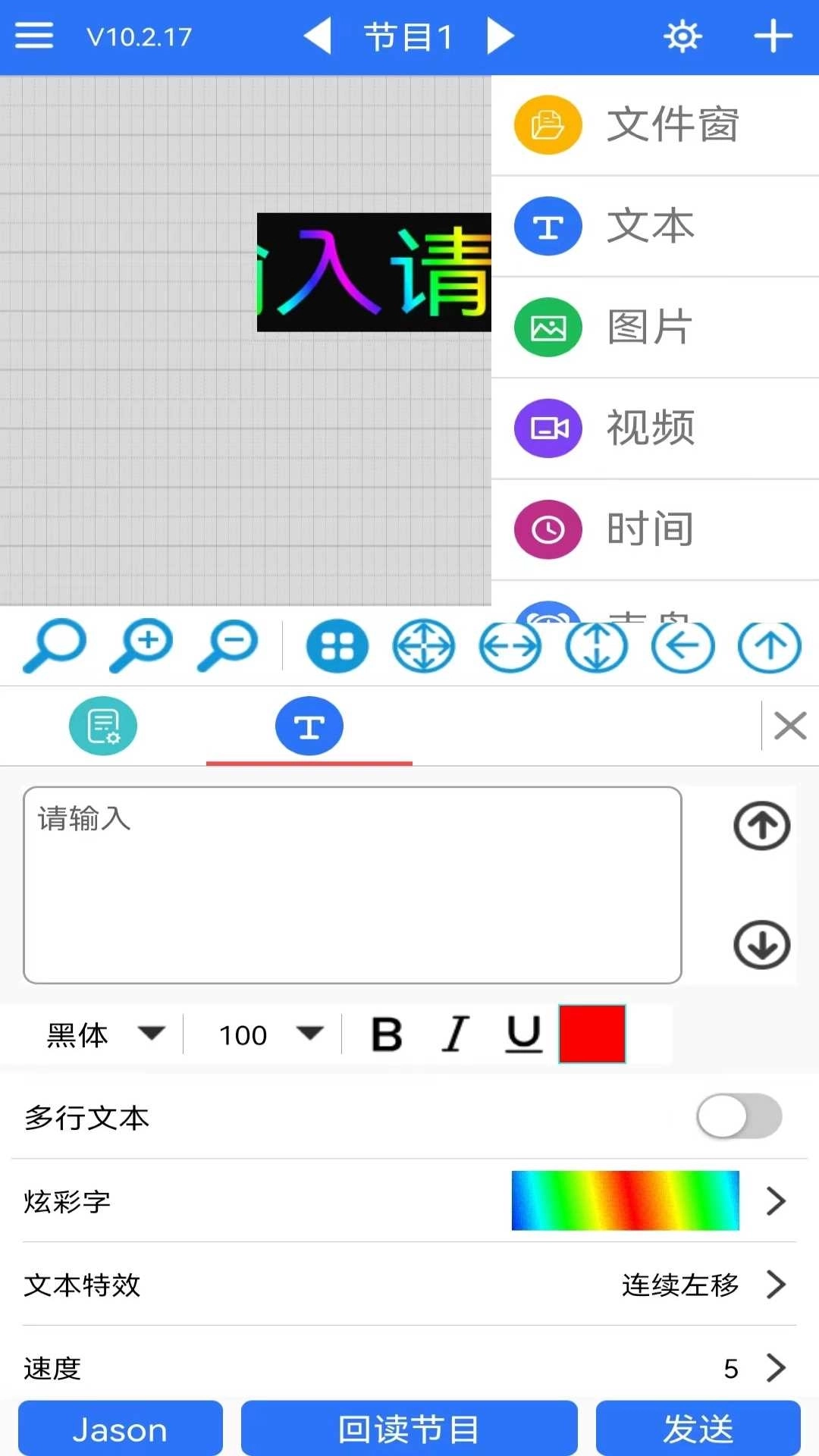This screenshot has width=819, height=1456.
Task: Click the 回读节目 readback button
Action: pos(409,1429)
